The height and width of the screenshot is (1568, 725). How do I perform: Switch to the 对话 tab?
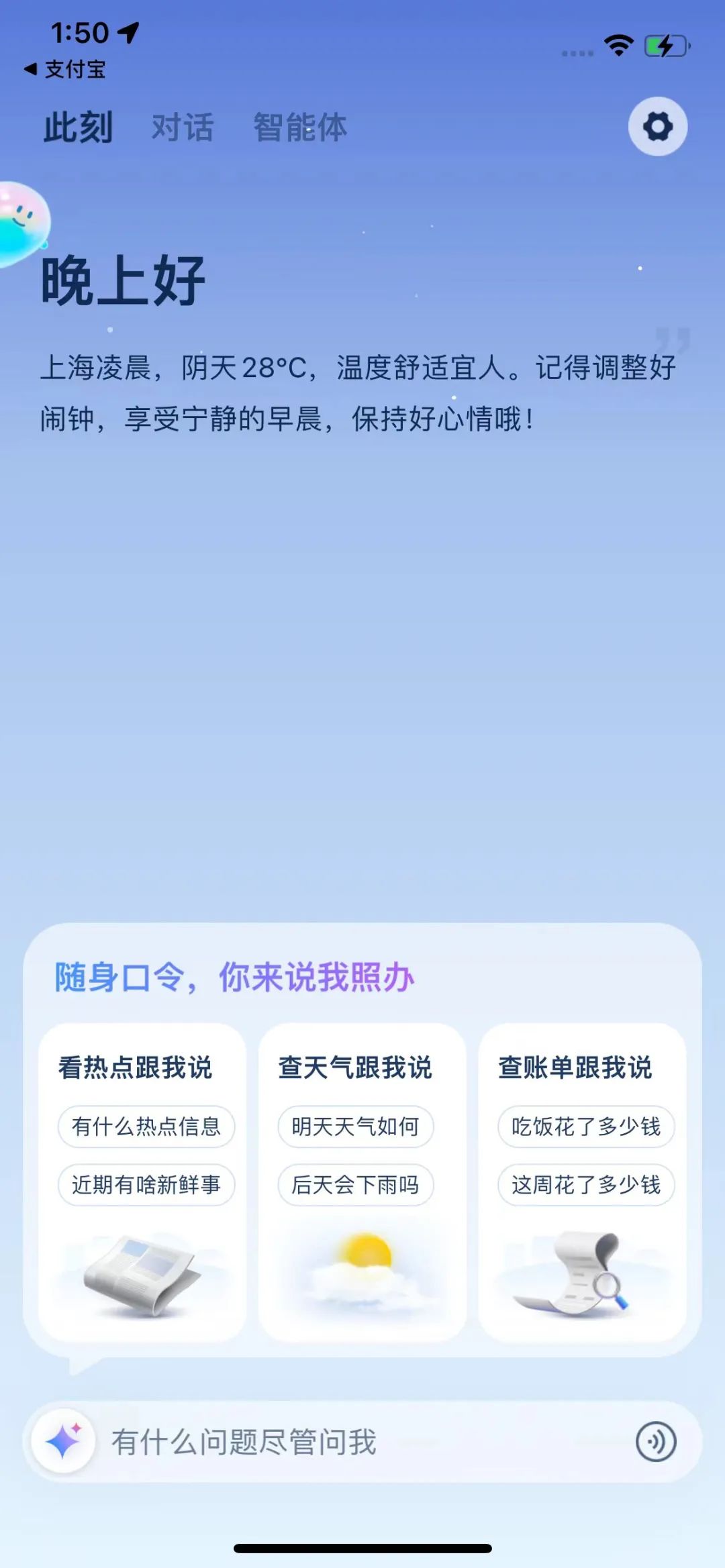pyautogui.click(x=183, y=127)
